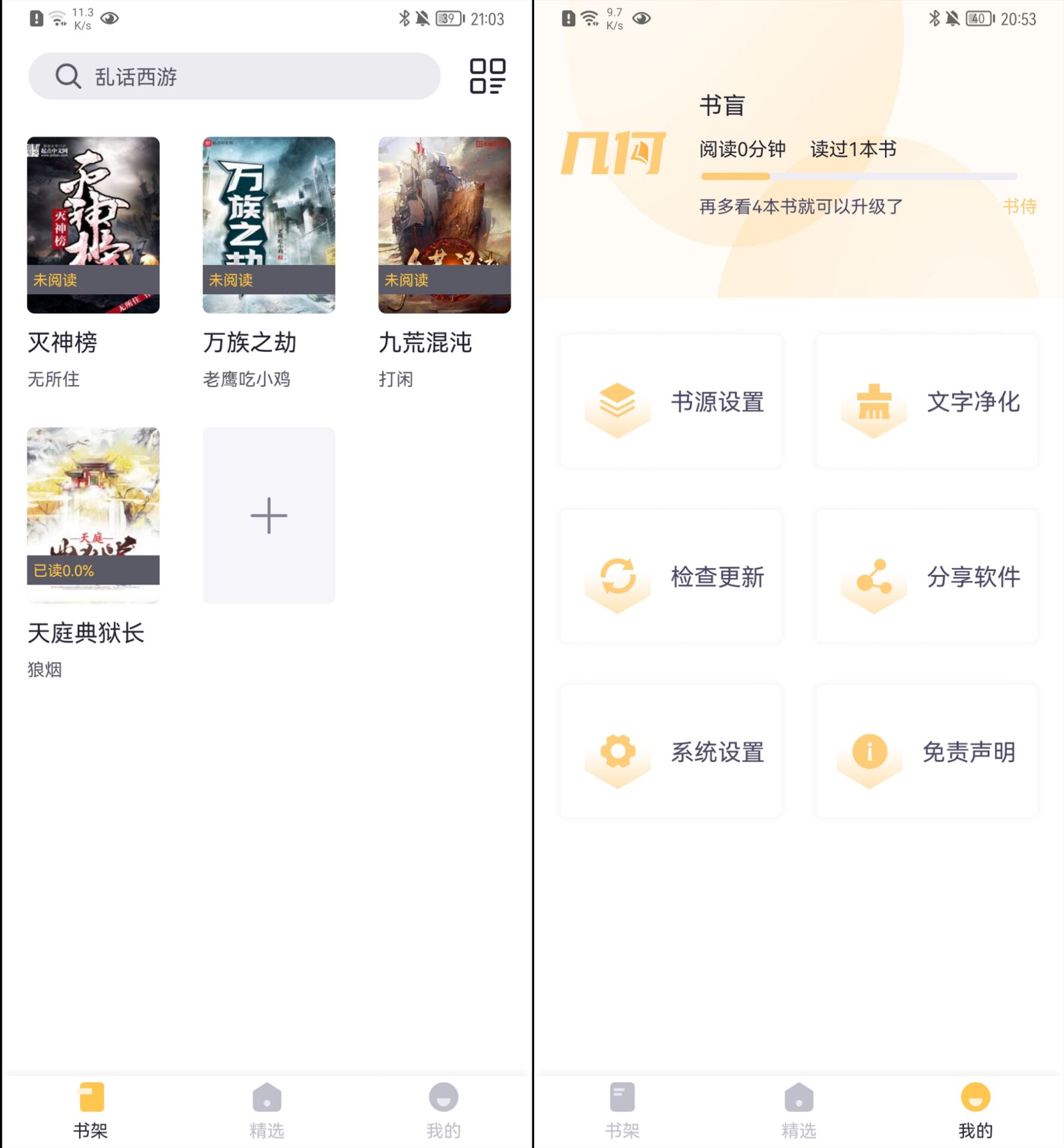Open the book 灭神榜

[93, 225]
